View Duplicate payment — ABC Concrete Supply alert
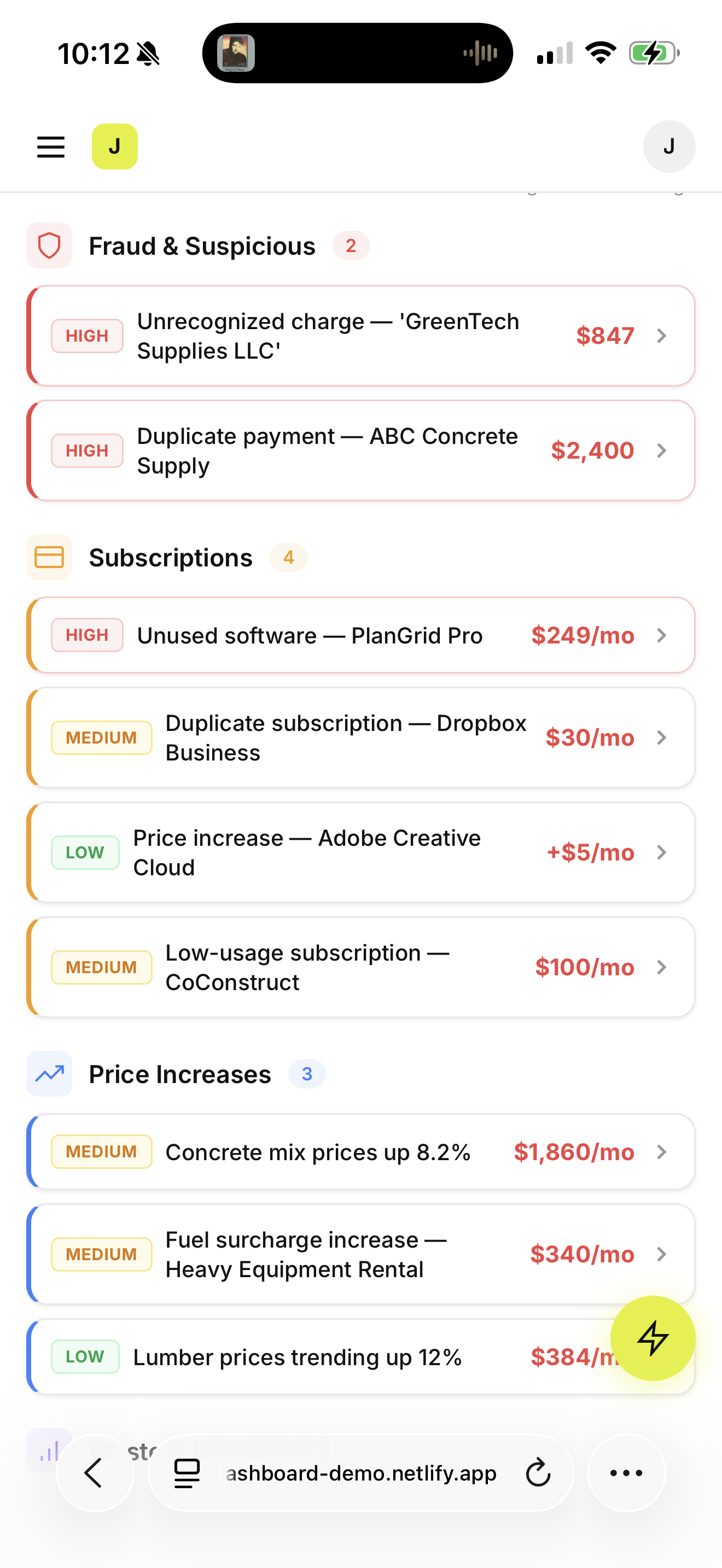The width and height of the screenshot is (722, 1568). tap(361, 450)
